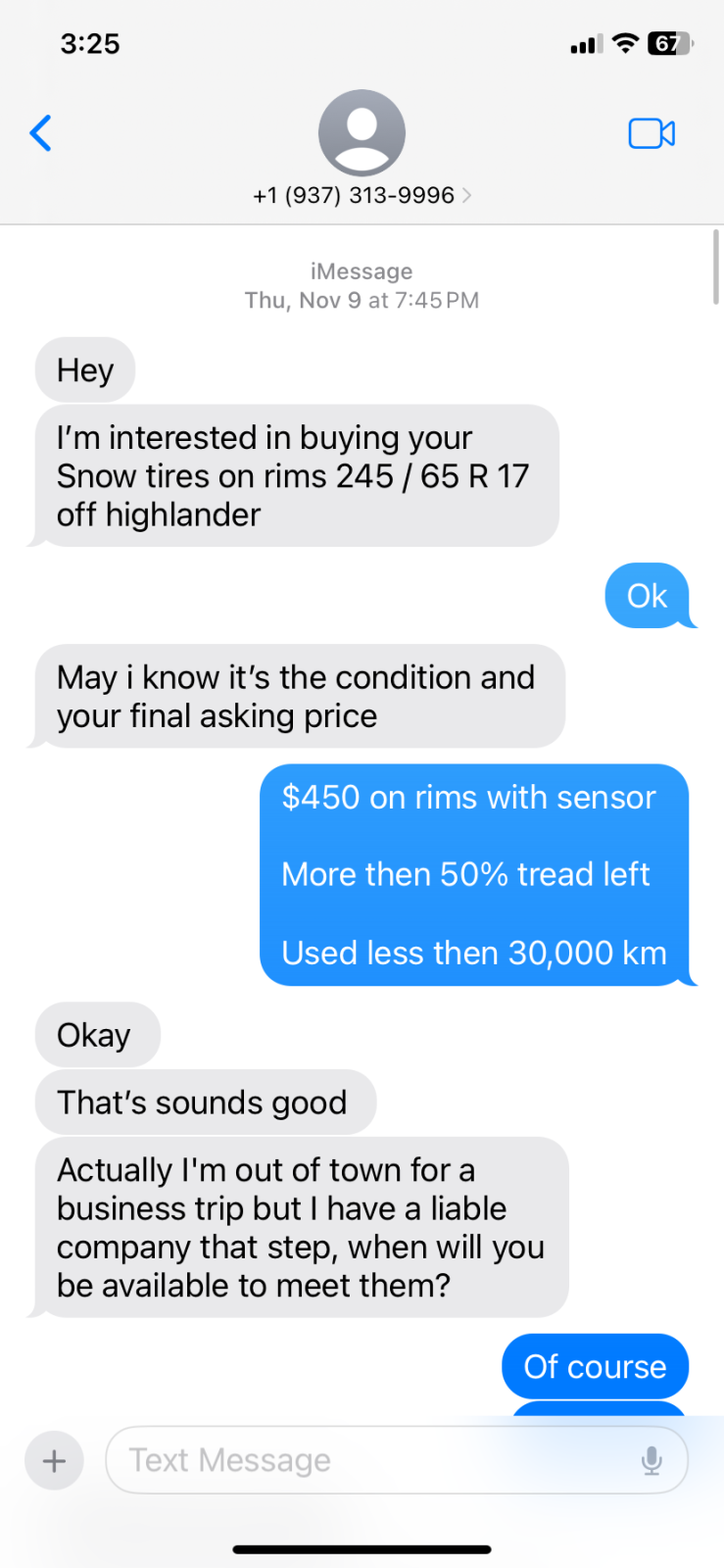Go back to the messages list
This screenshot has height=1568, width=724.
pos(40,133)
